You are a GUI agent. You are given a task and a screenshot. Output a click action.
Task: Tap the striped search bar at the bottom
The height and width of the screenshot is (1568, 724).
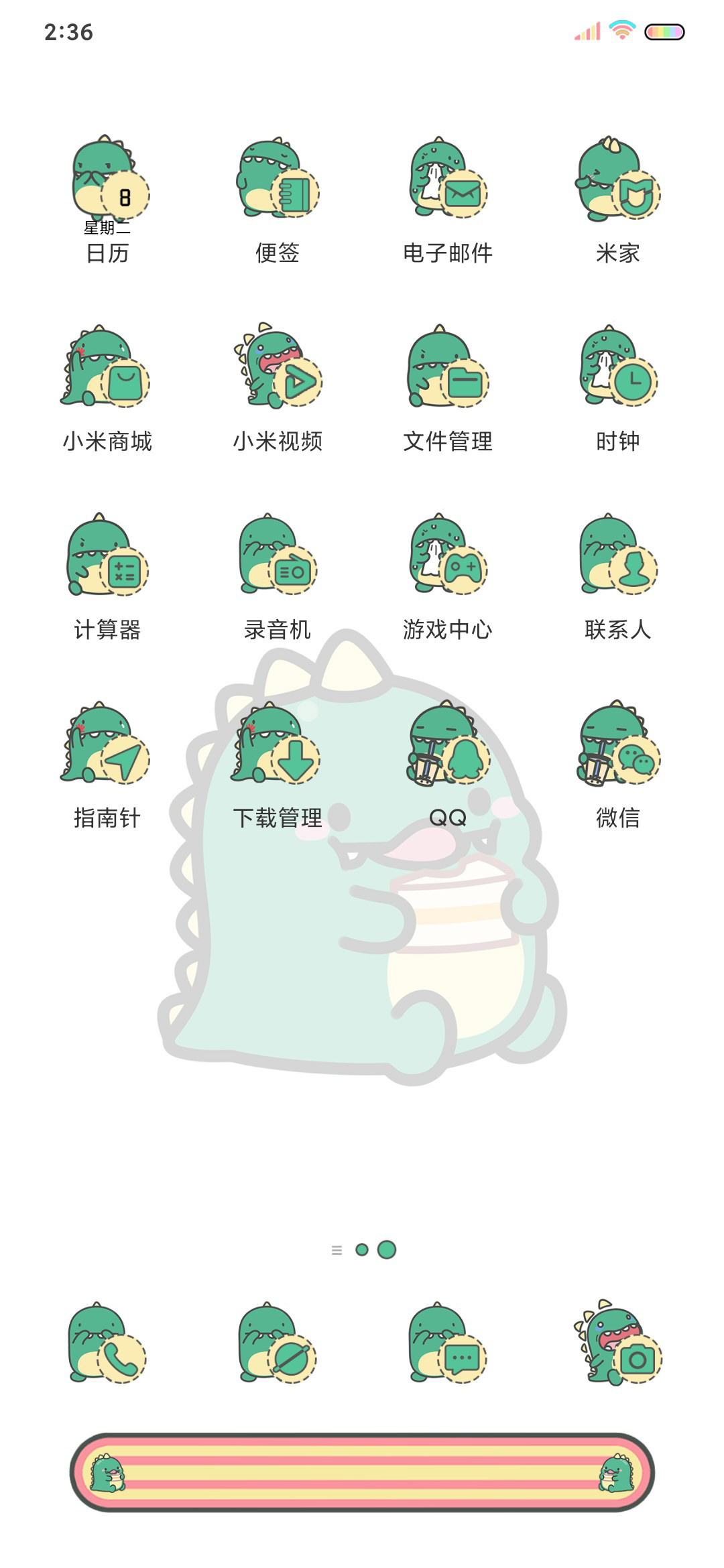362,1472
